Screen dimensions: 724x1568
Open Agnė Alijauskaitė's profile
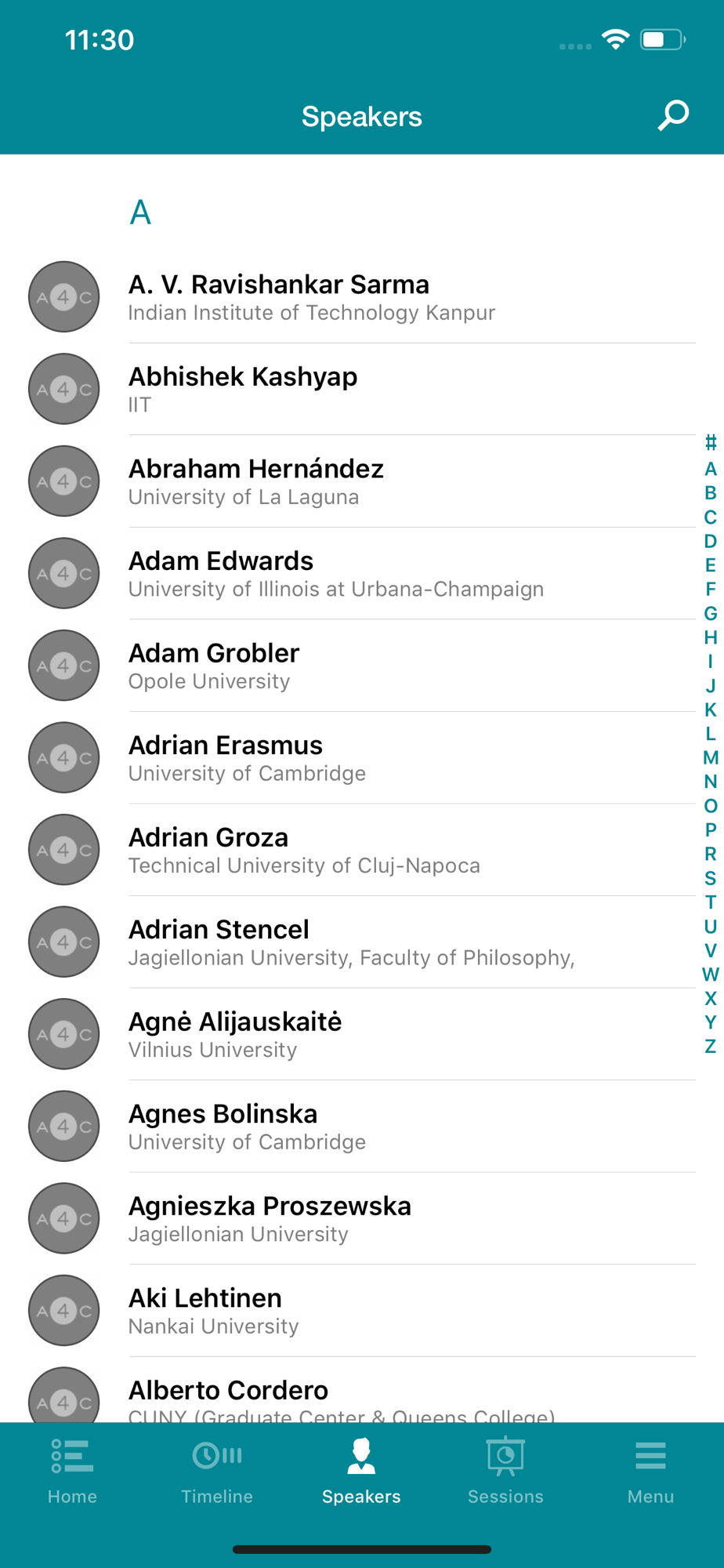(x=362, y=1034)
